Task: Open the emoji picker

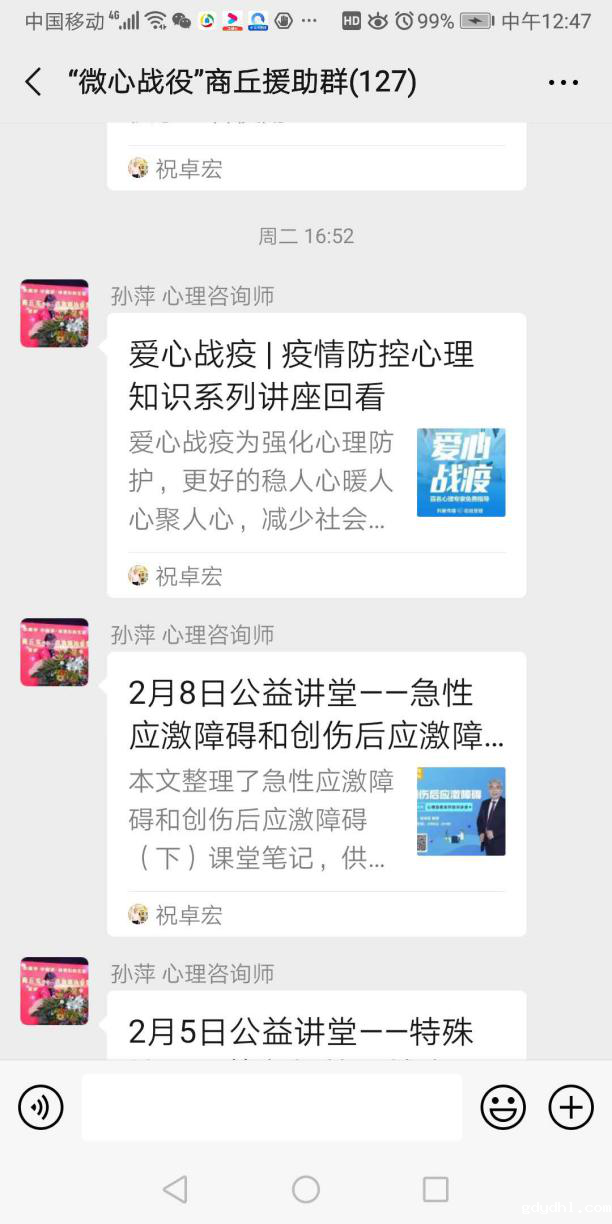Action: pos(503,1107)
